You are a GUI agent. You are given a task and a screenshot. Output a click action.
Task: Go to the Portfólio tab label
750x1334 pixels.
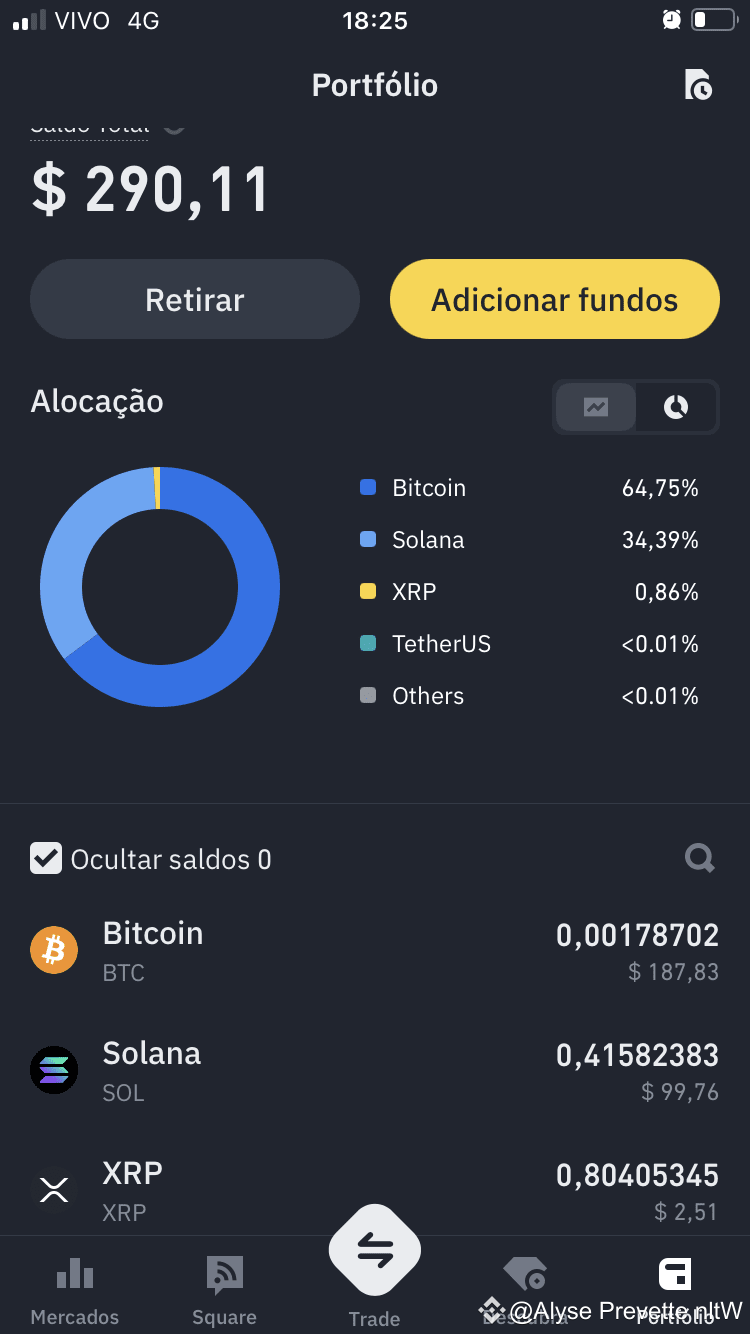pyautogui.click(x=675, y=1316)
